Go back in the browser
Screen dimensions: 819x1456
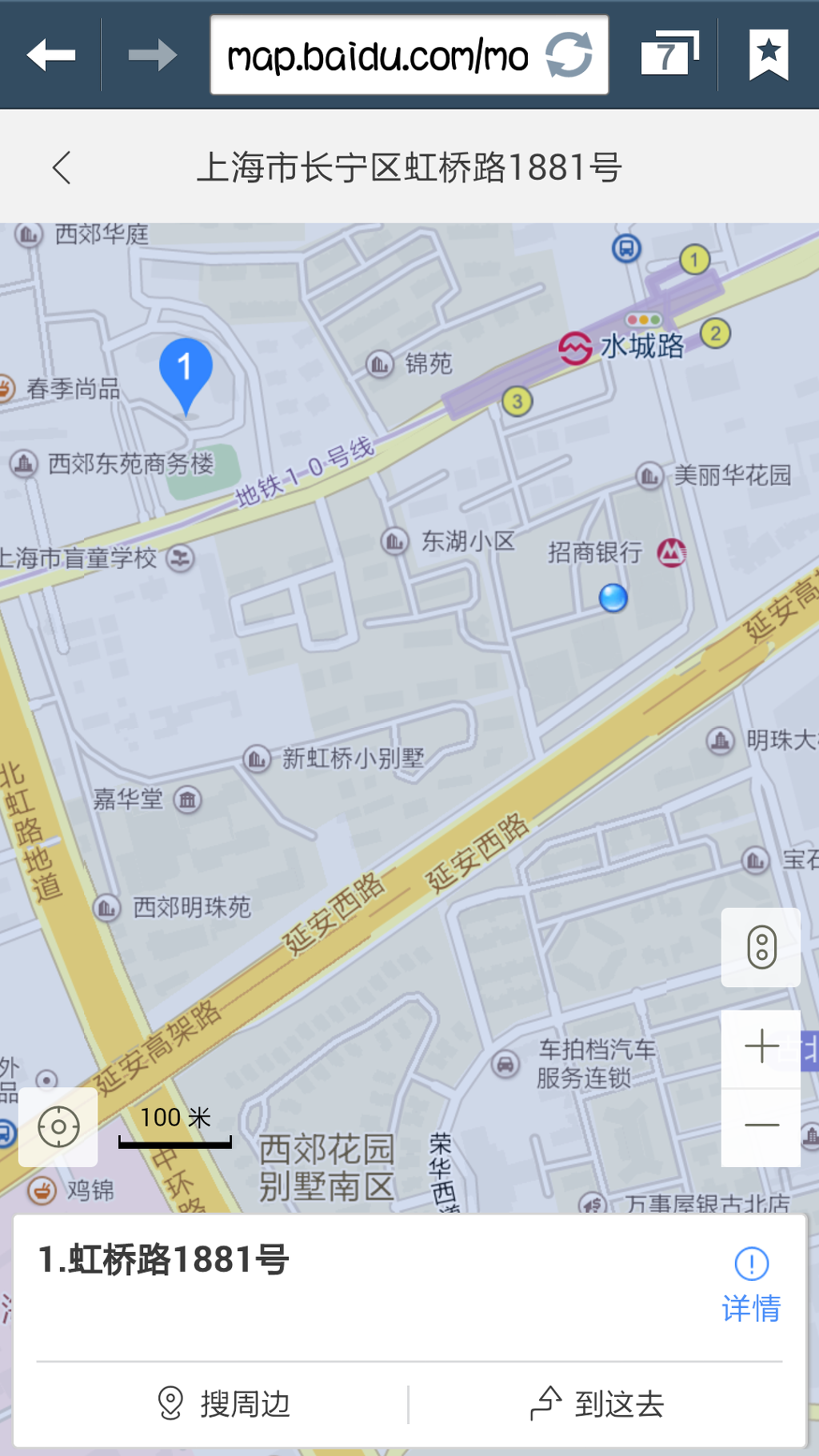51,55
